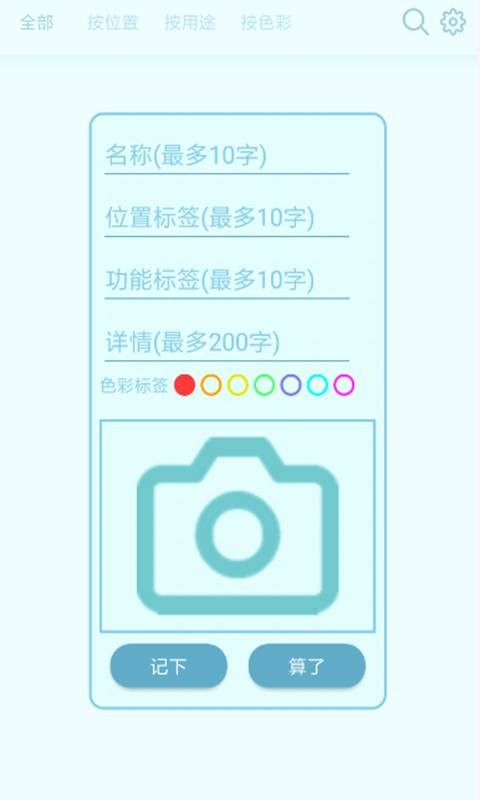Select the red color tag
The height and width of the screenshot is (800, 480).
(x=185, y=385)
